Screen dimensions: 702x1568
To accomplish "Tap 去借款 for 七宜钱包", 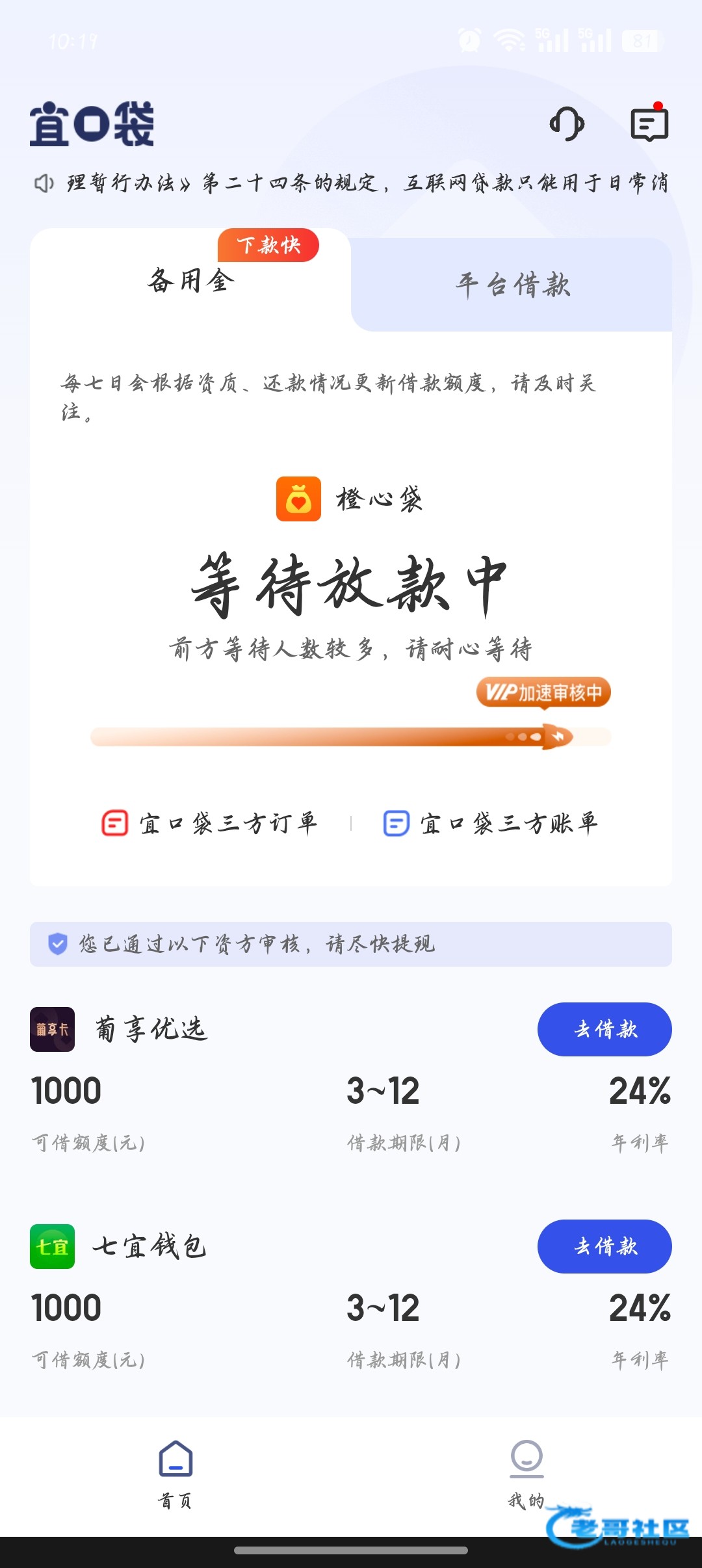I will click(x=604, y=1246).
